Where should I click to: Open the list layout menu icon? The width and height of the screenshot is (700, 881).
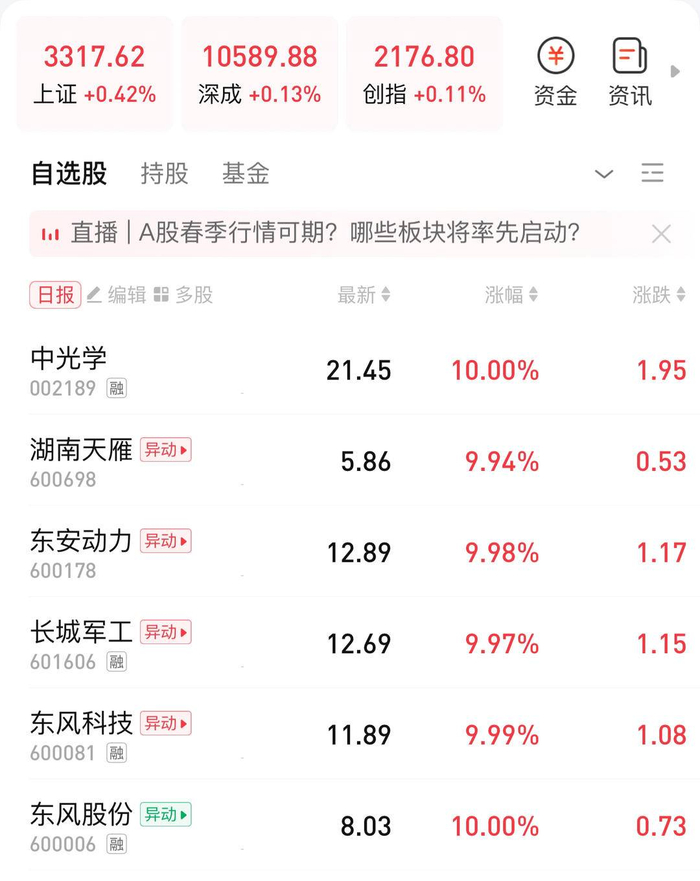[x=652, y=172]
